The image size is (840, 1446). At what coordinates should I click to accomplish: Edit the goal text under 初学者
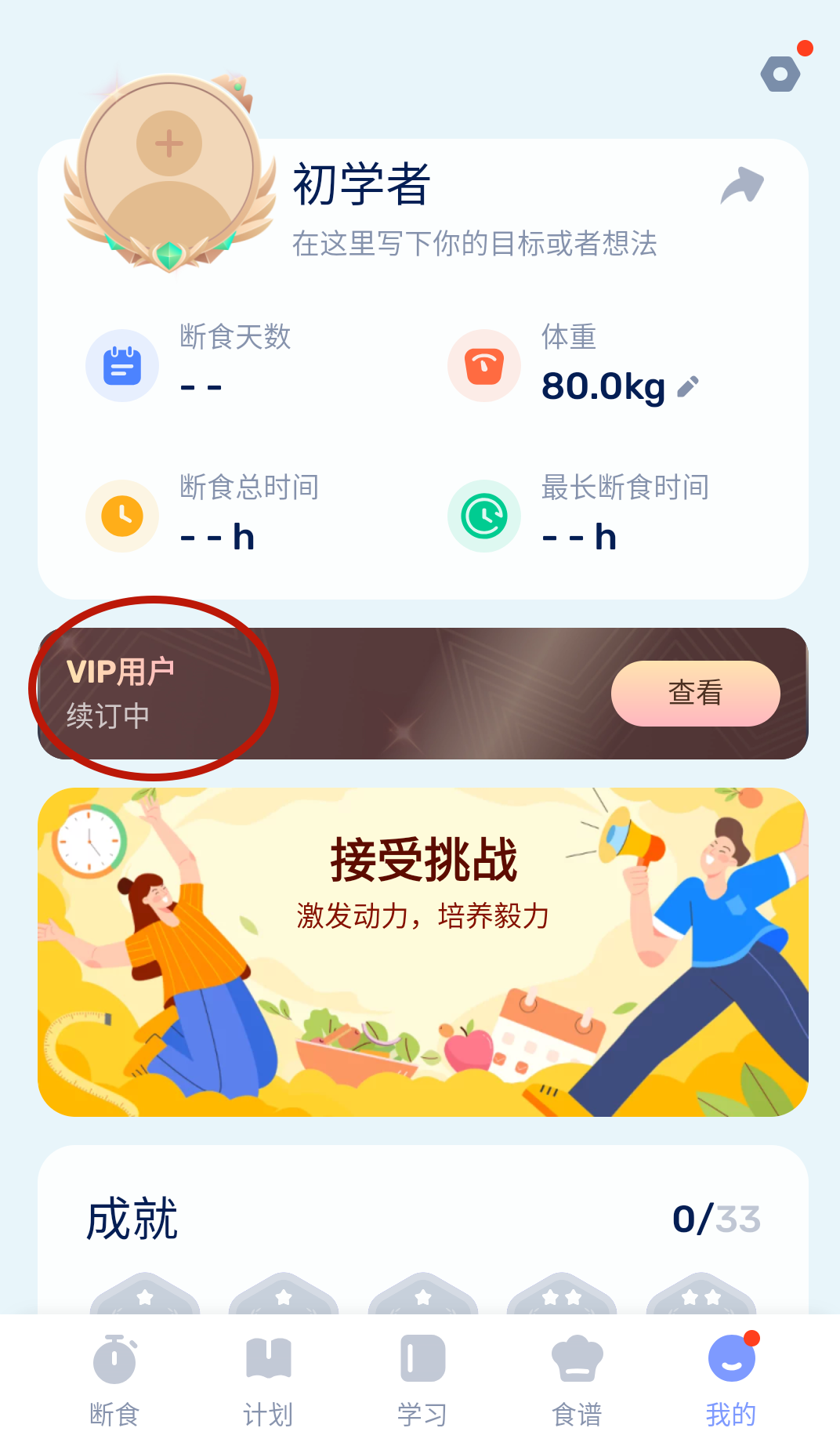(x=474, y=244)
